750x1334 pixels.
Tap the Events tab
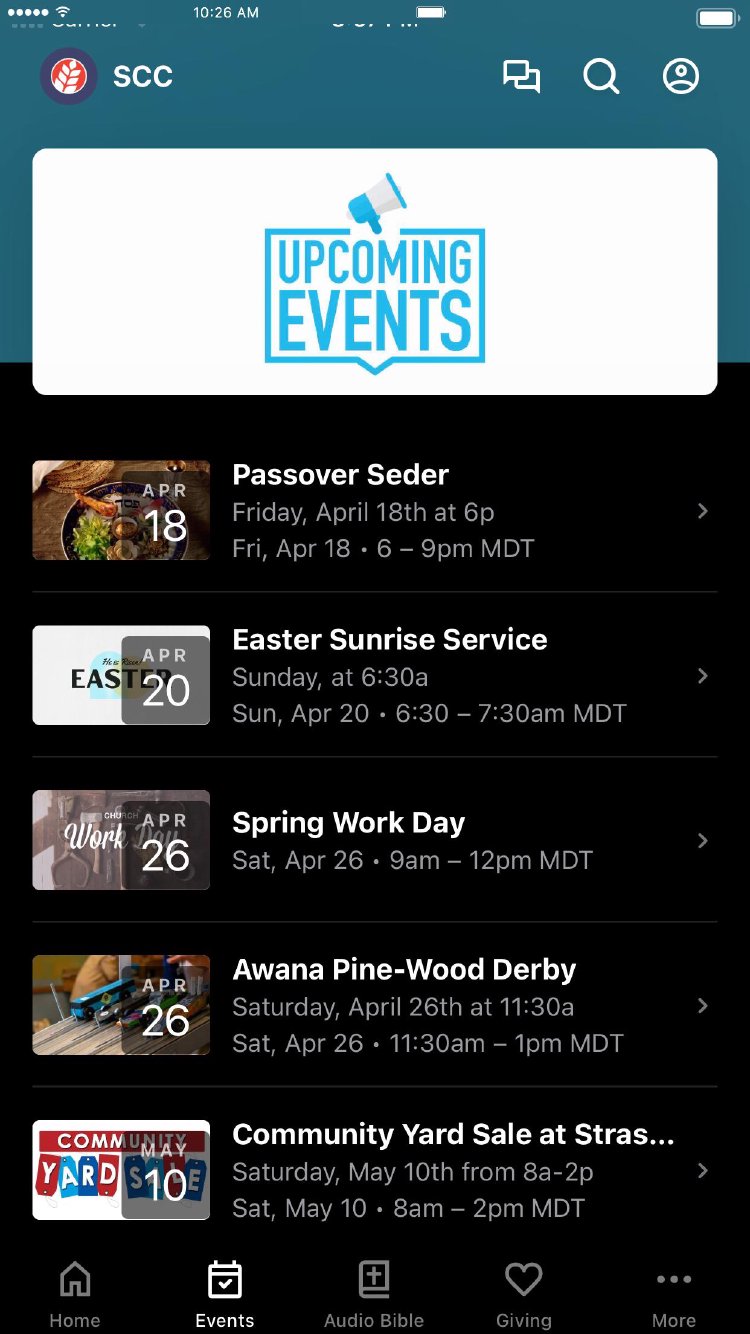click(x=225, y=1294)
